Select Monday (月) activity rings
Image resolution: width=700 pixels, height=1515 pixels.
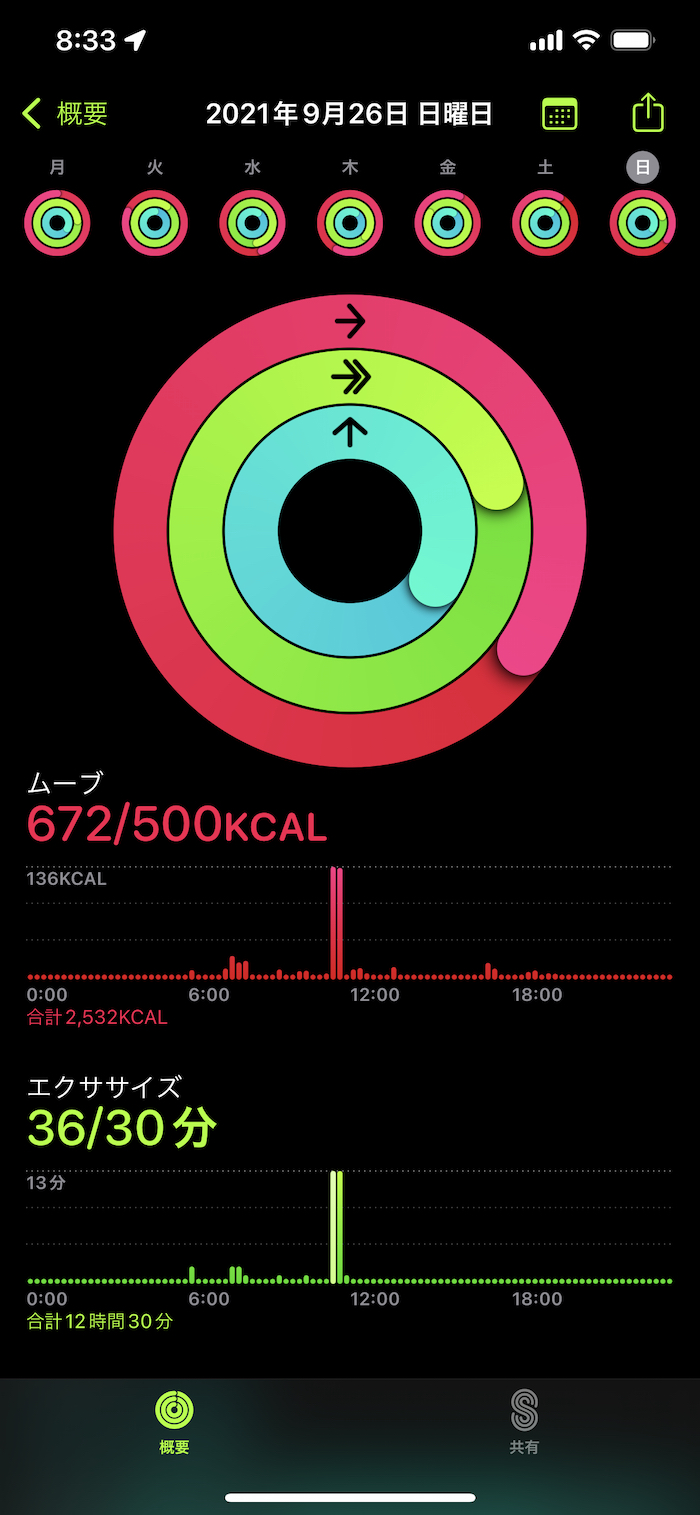coord(57,222)
